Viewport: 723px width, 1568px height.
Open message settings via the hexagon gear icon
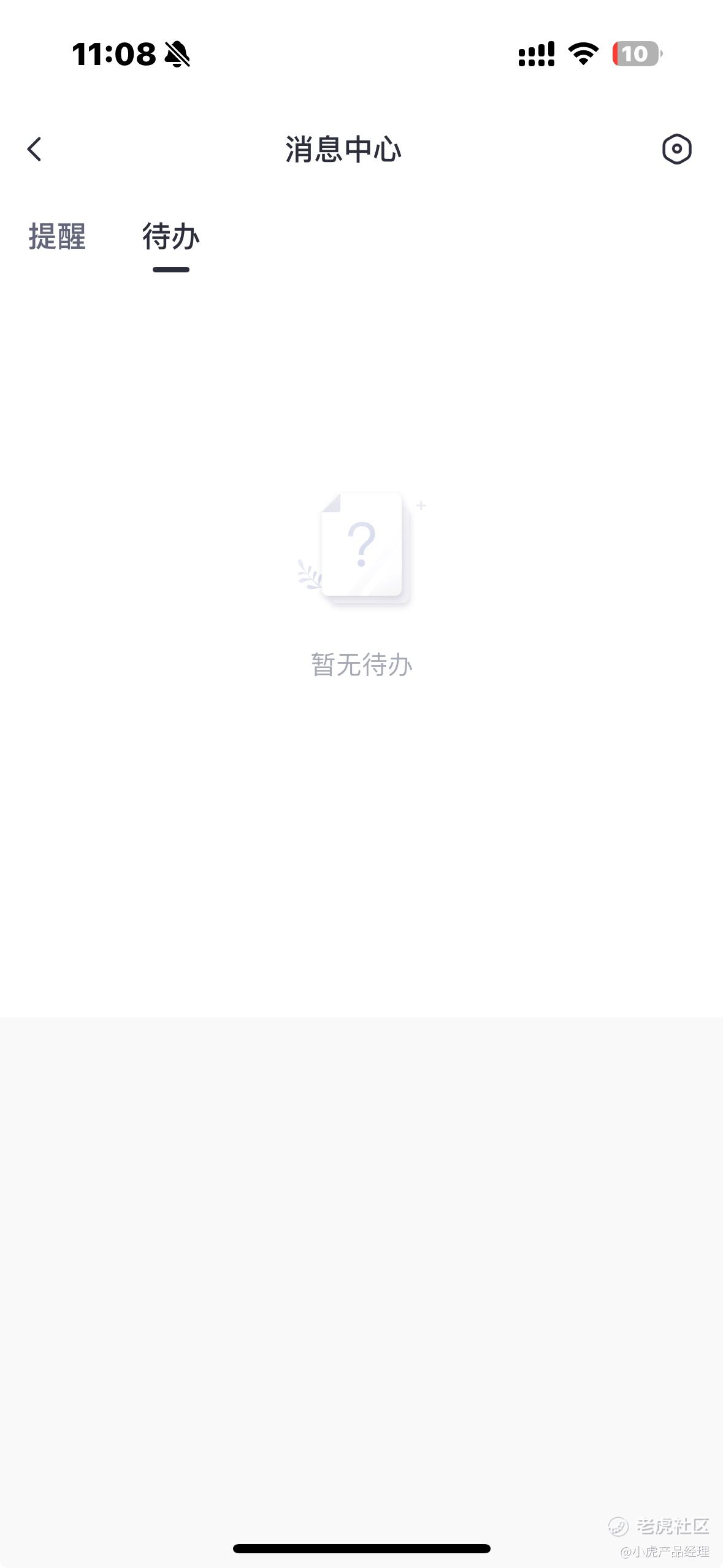pyautogui.click(x=677, y=149)
